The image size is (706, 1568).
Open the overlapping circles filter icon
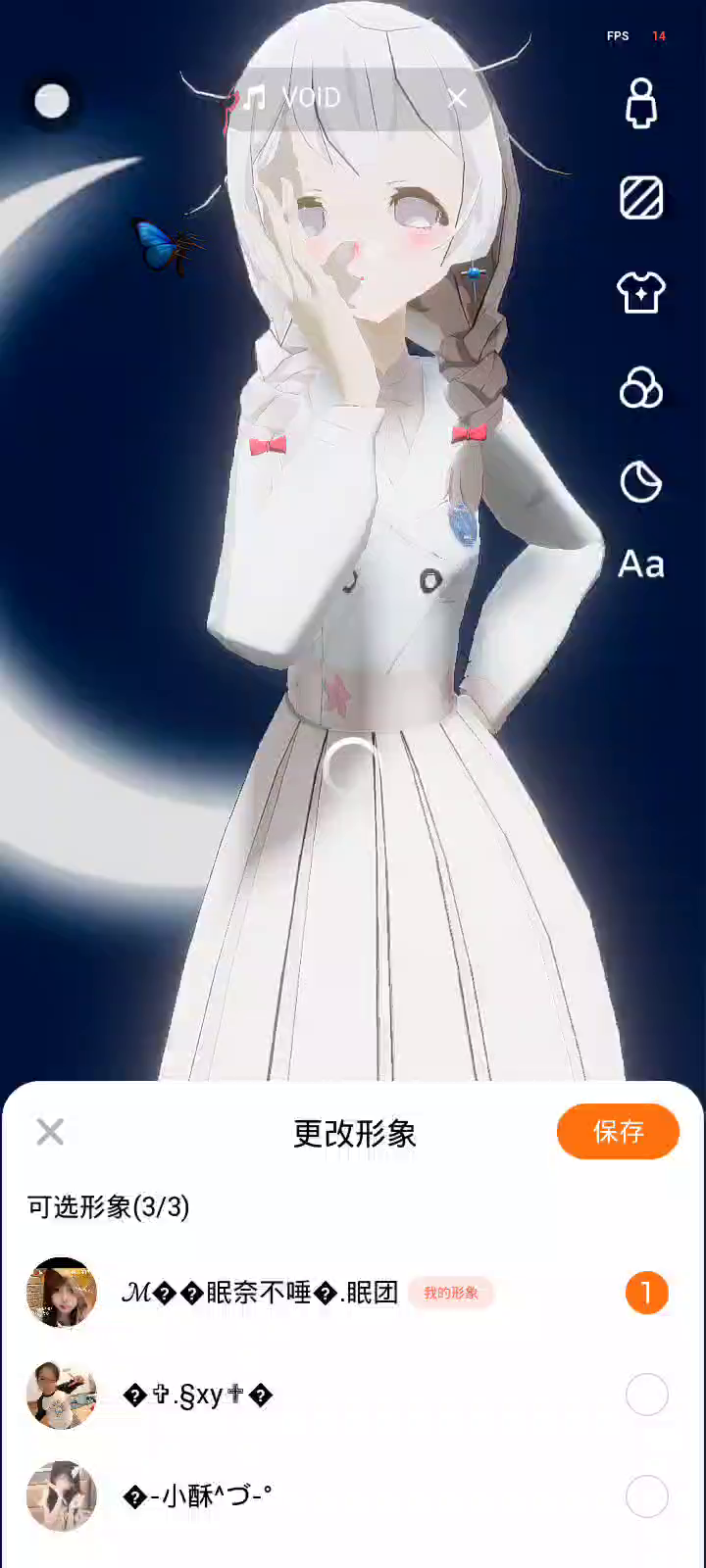641,388
